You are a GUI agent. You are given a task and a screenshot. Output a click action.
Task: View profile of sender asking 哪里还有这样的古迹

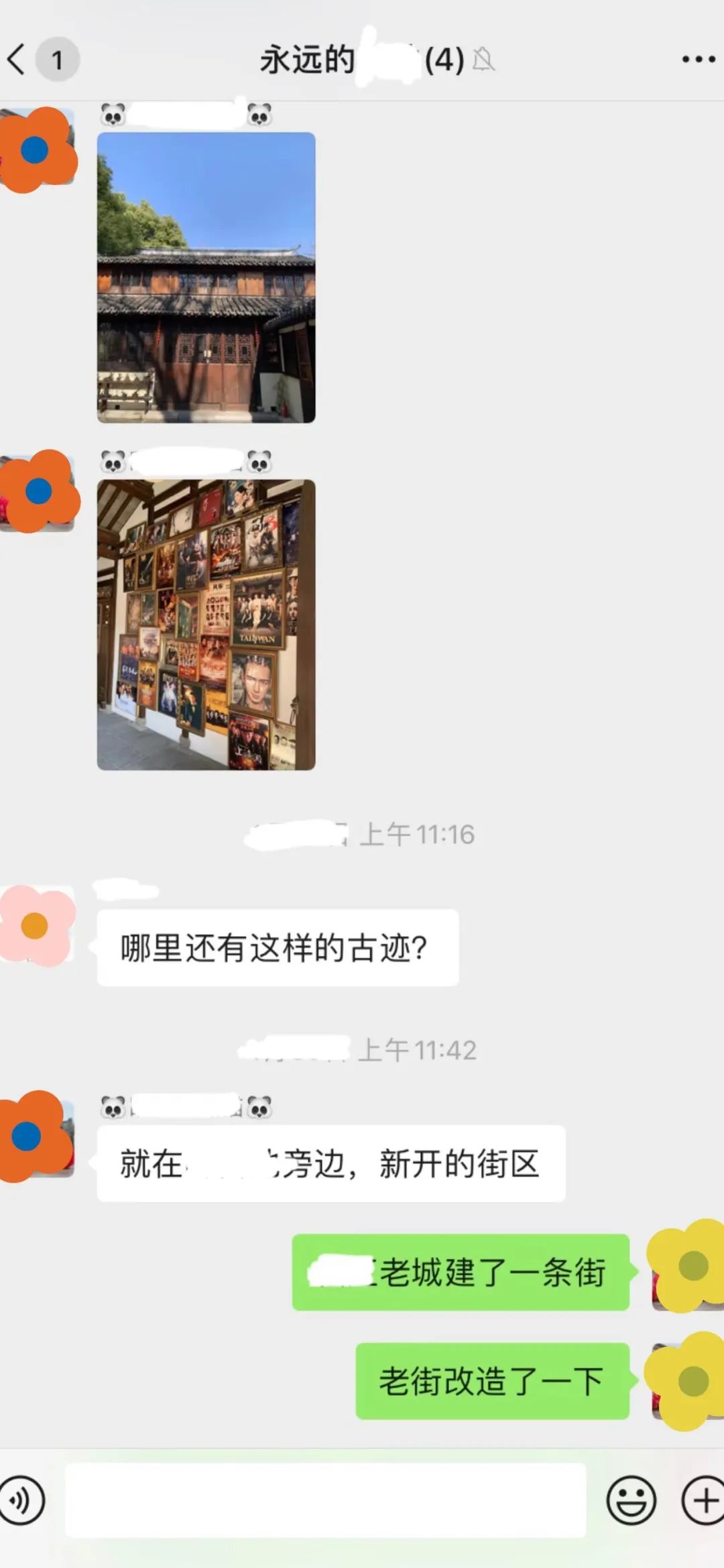click(x=38, y=926)
